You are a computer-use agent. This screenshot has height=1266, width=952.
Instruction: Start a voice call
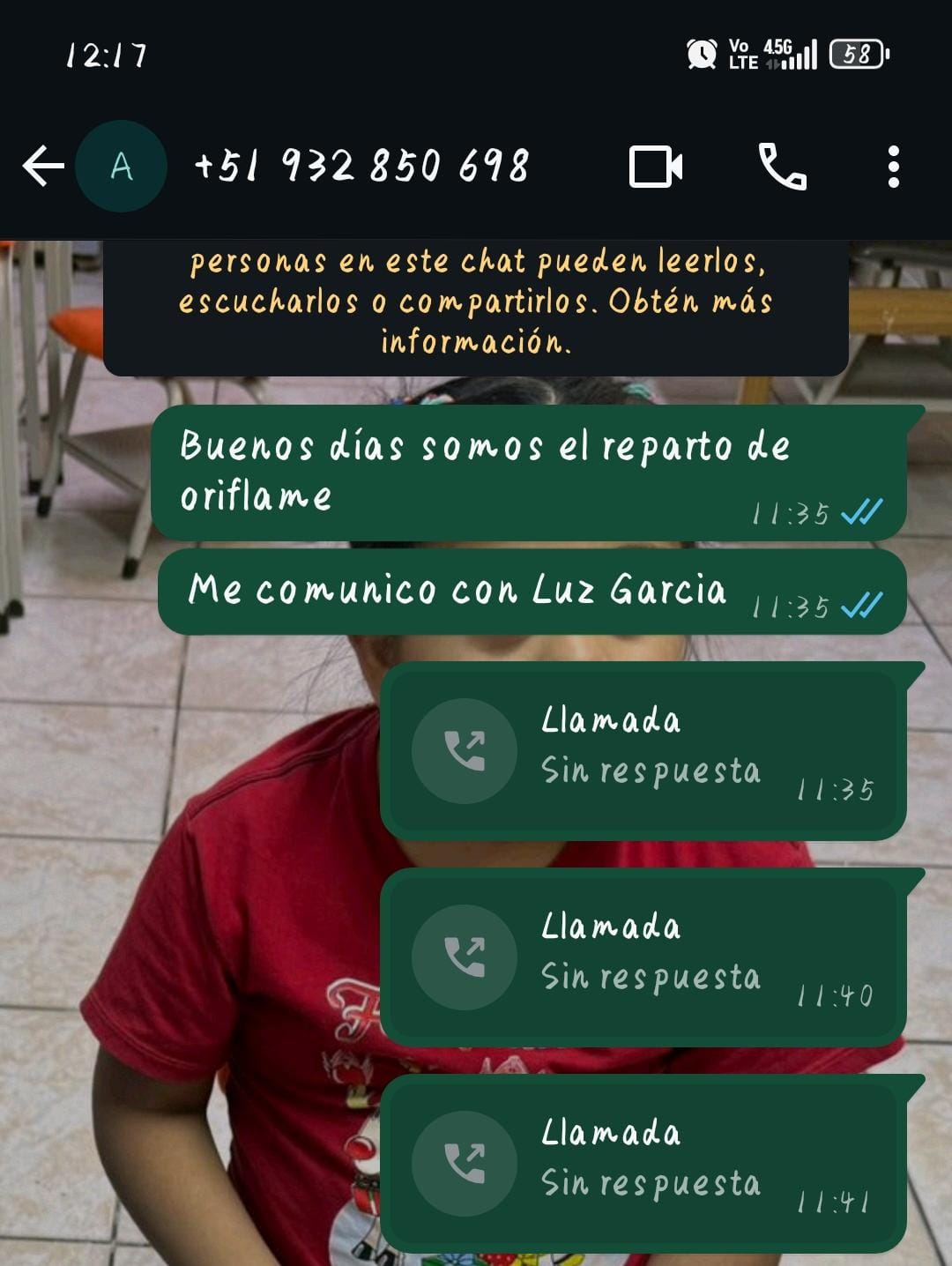(782, 167)
